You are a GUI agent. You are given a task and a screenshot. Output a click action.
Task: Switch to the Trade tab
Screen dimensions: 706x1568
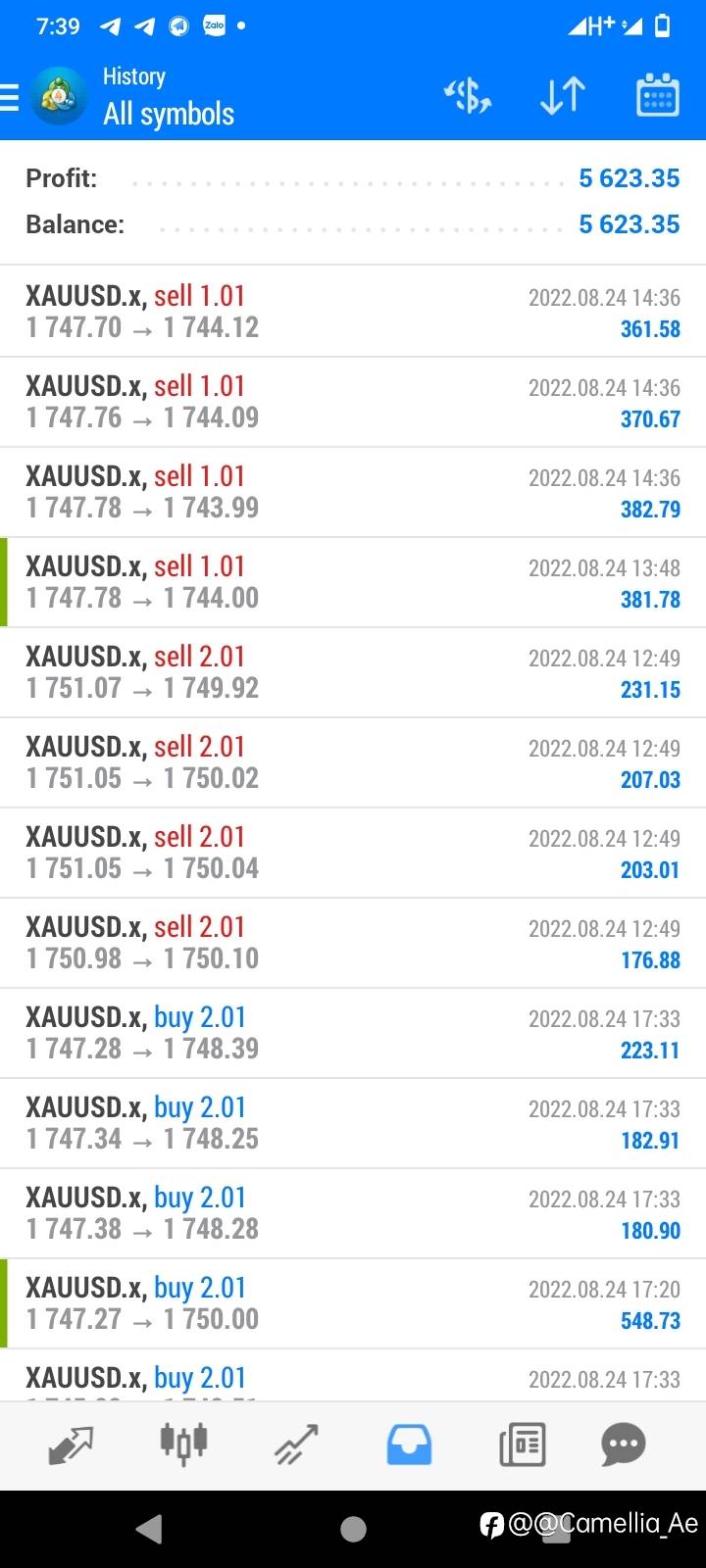(296, 1445)
